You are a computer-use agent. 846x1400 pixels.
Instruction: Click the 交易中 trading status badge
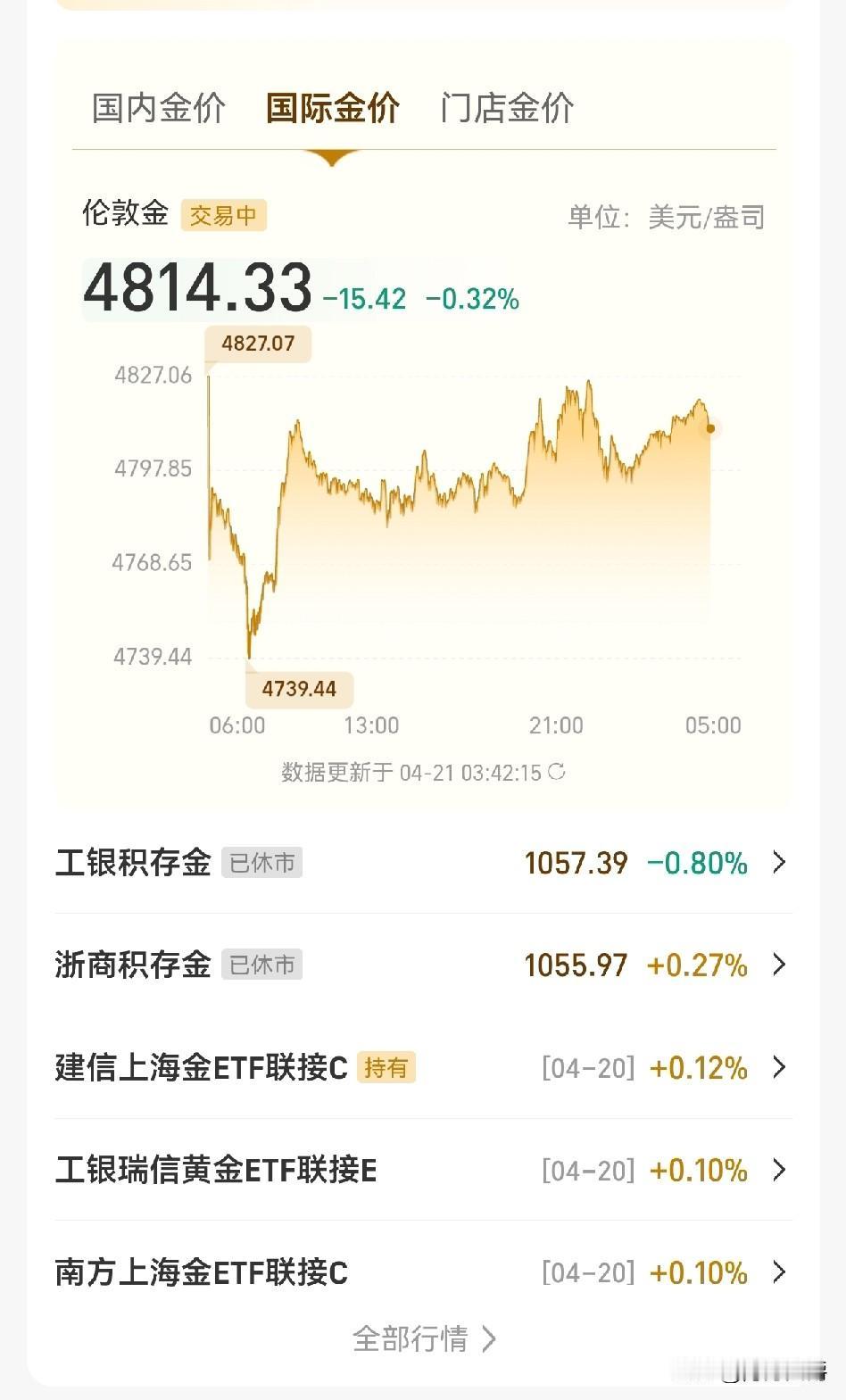point(224,215)
